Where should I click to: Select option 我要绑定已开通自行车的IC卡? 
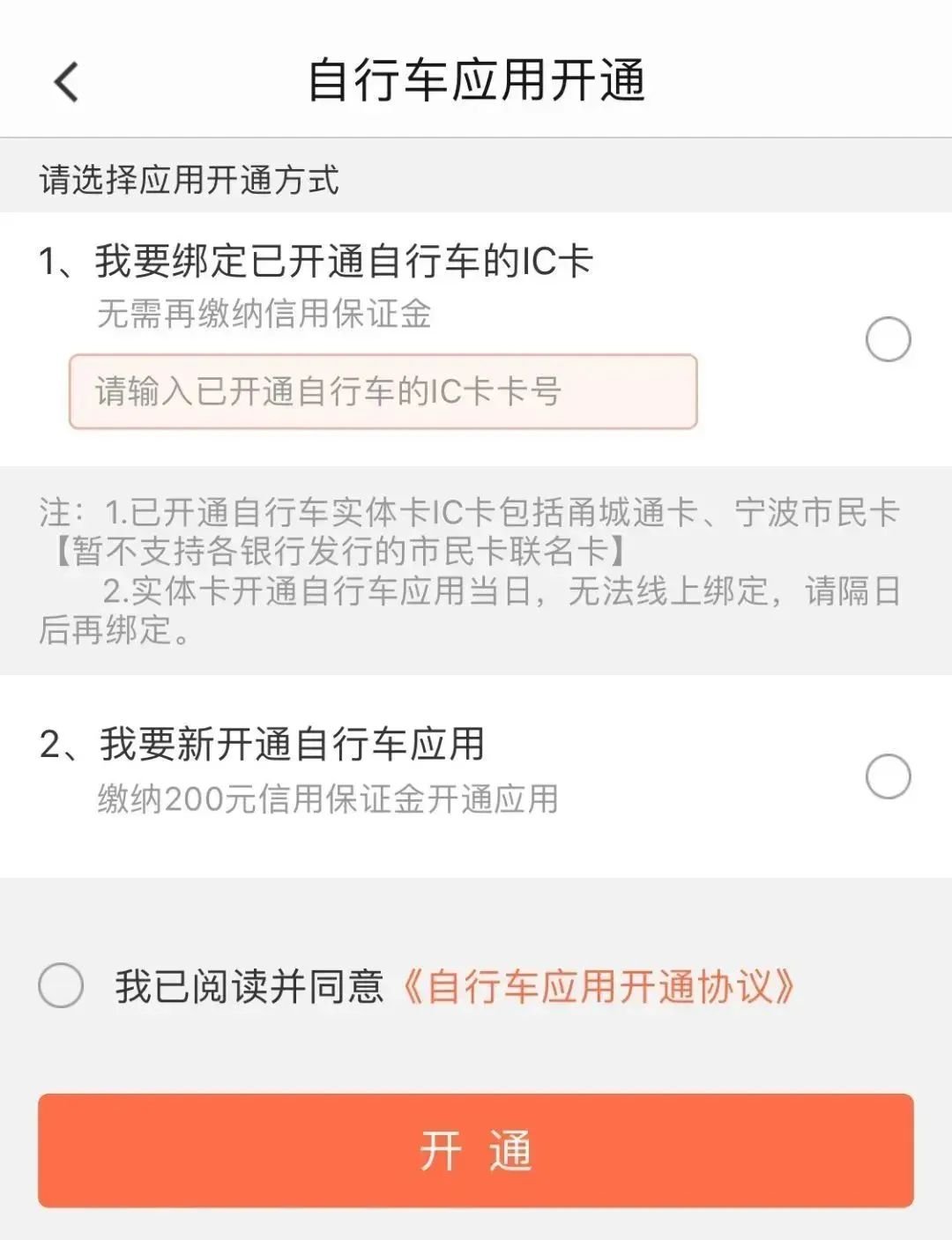tap(888, 339)
